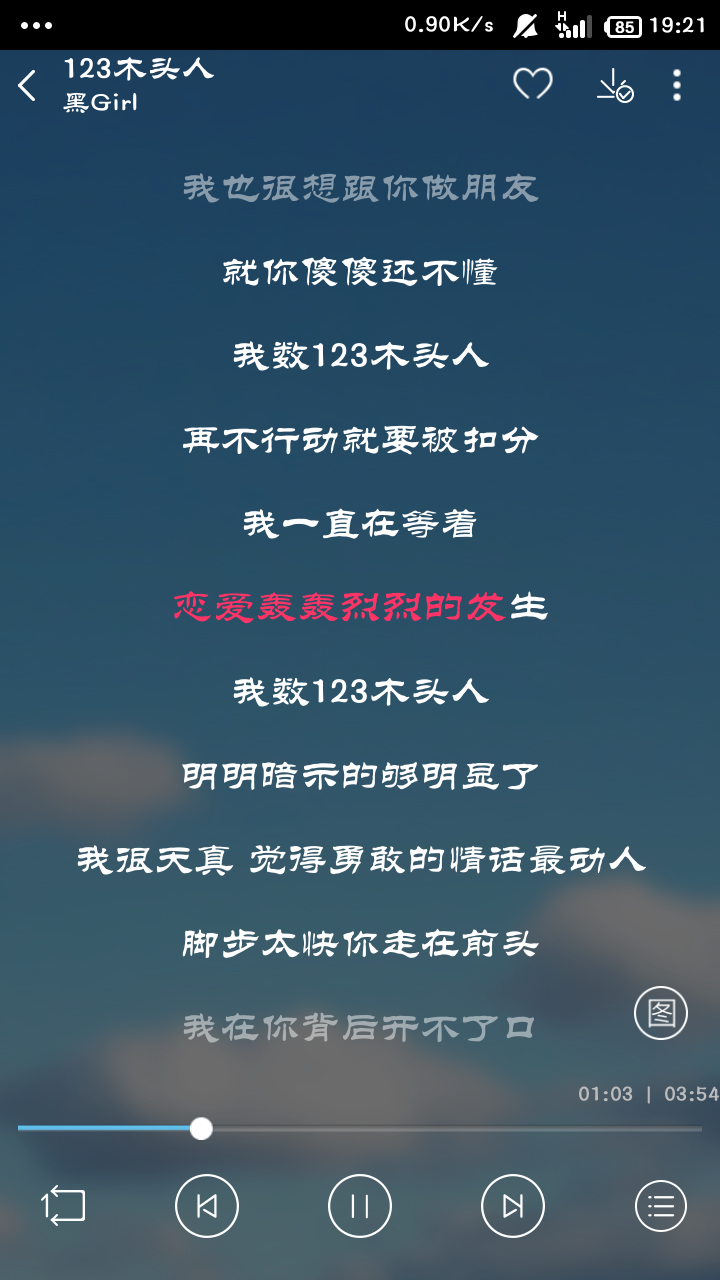This screenshot has width=720, height=1280.
Task: Change the repeat play mode
Action: (x=63, y=1206)
